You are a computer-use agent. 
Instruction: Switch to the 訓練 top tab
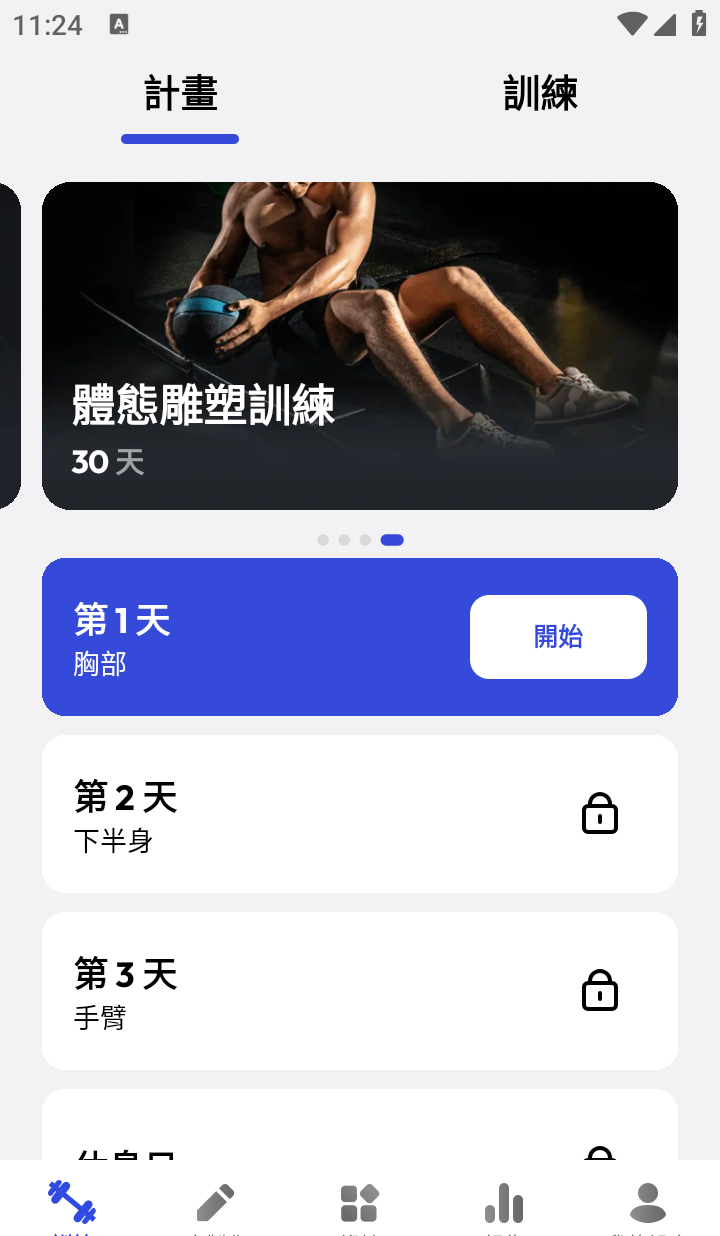[x=540, y=94]
